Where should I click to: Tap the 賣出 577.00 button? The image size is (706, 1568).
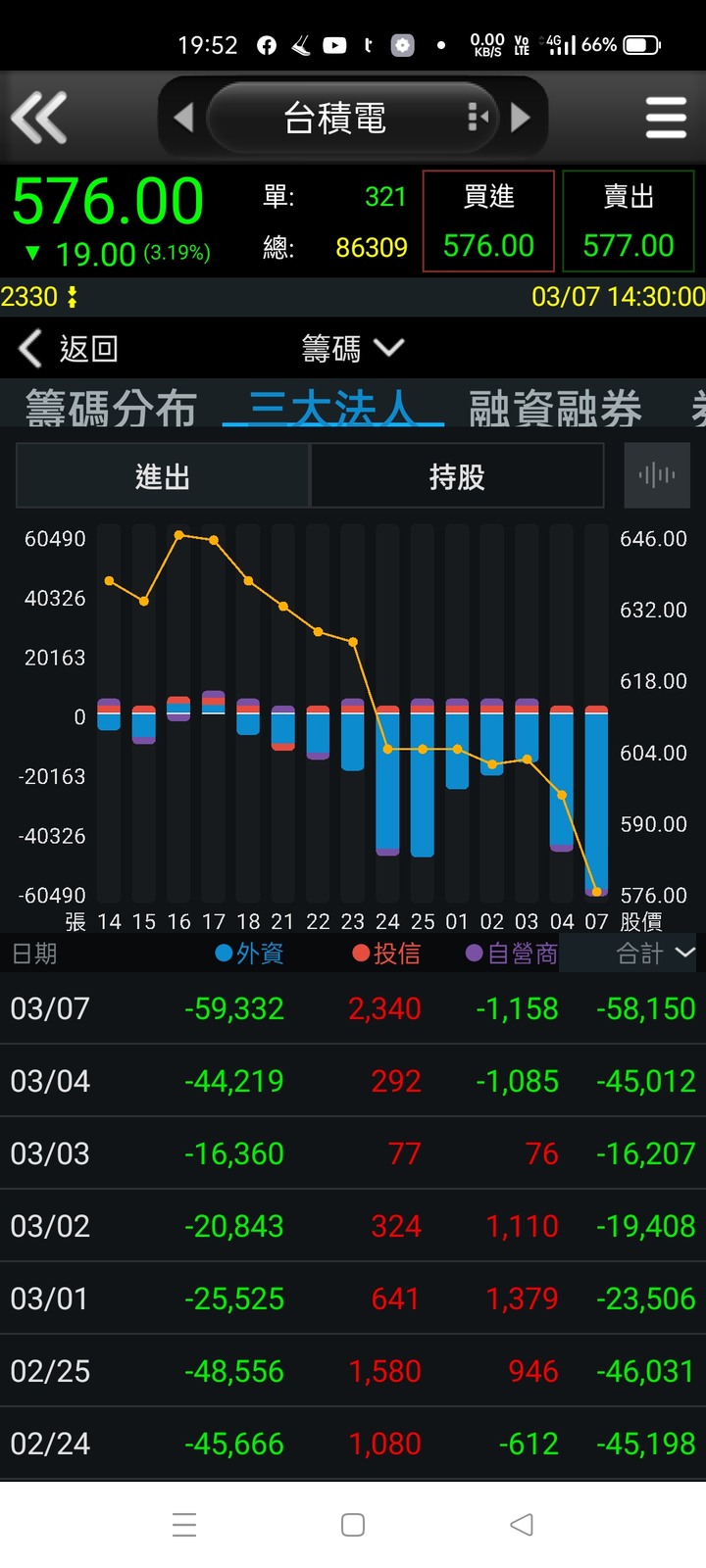click(629, 221)
